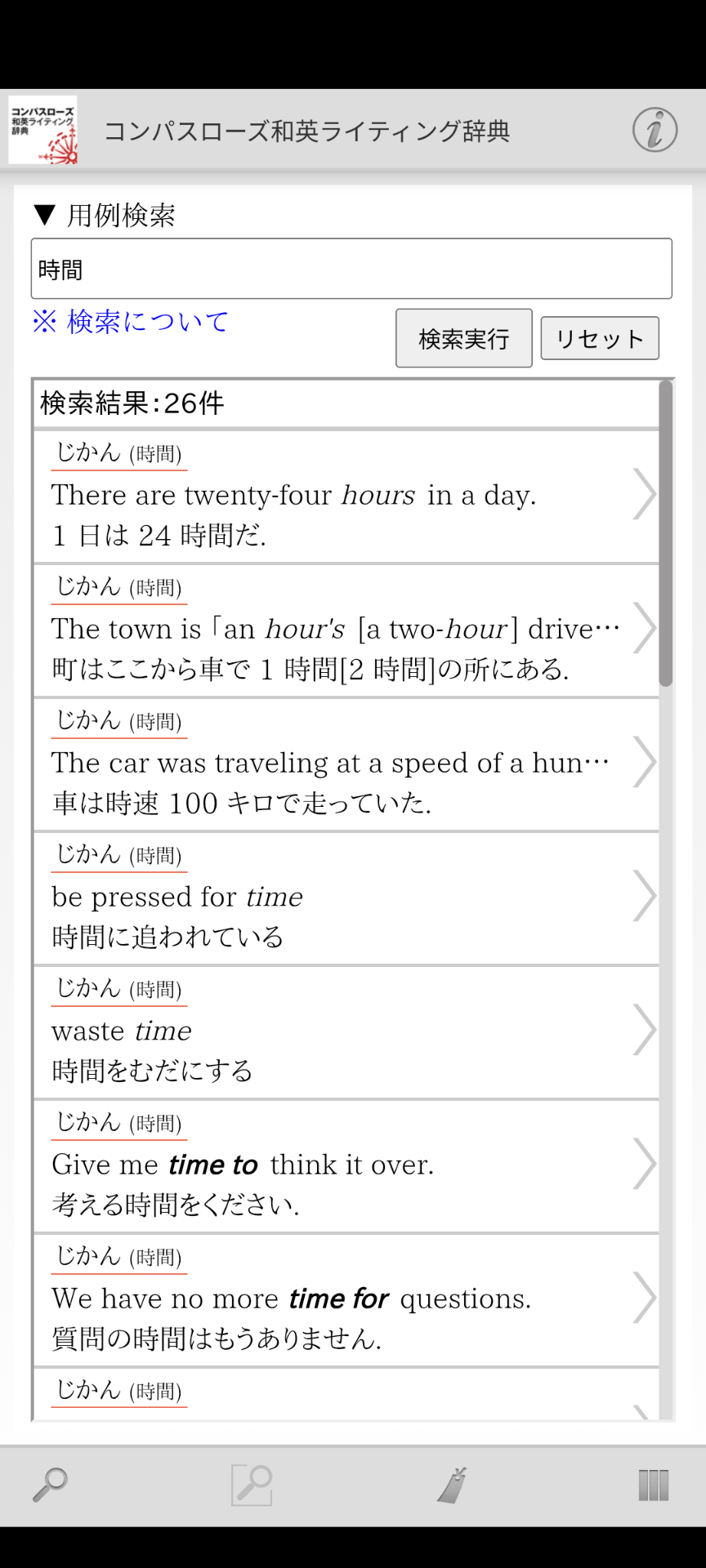Switch to the example search tab

(252, 1485)
